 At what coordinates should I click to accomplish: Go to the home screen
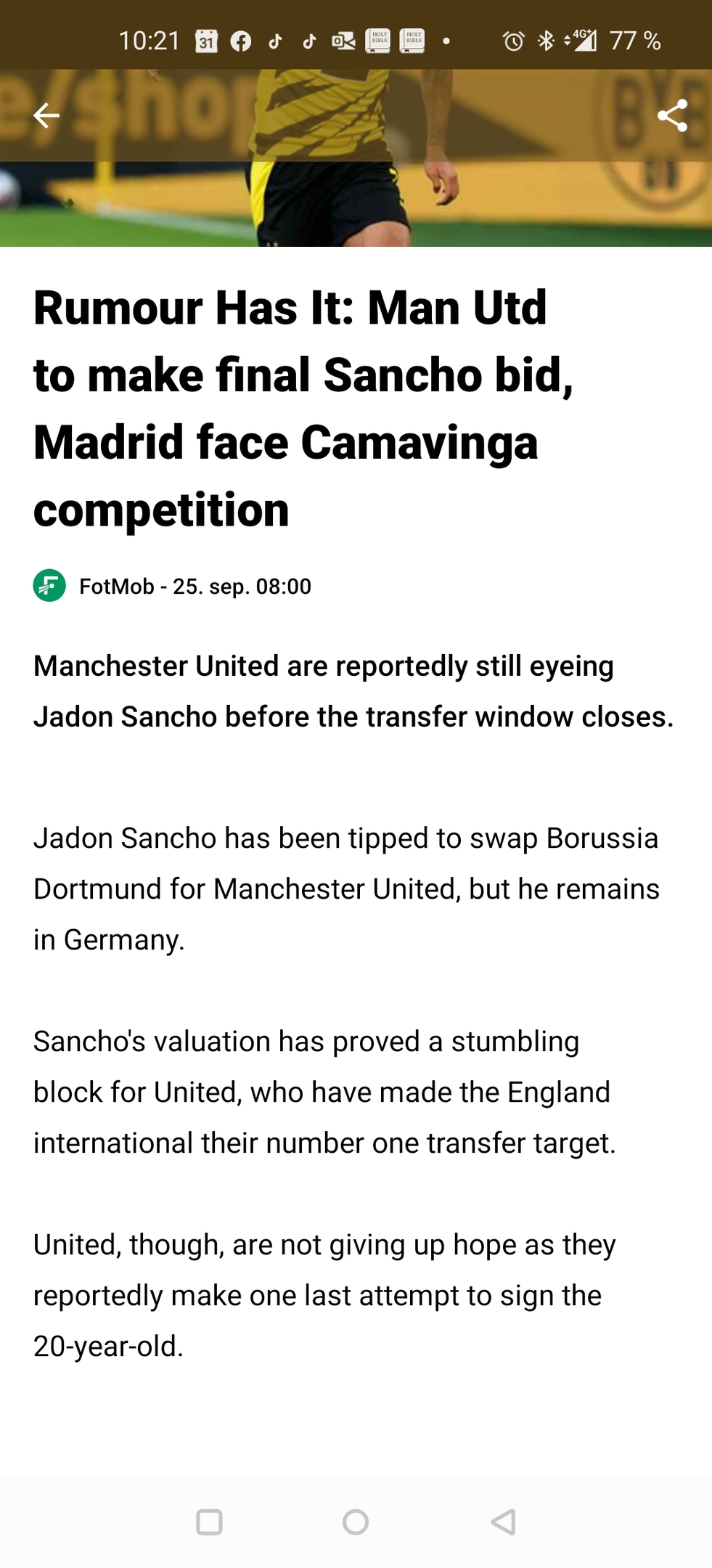tap(356, 1522)
